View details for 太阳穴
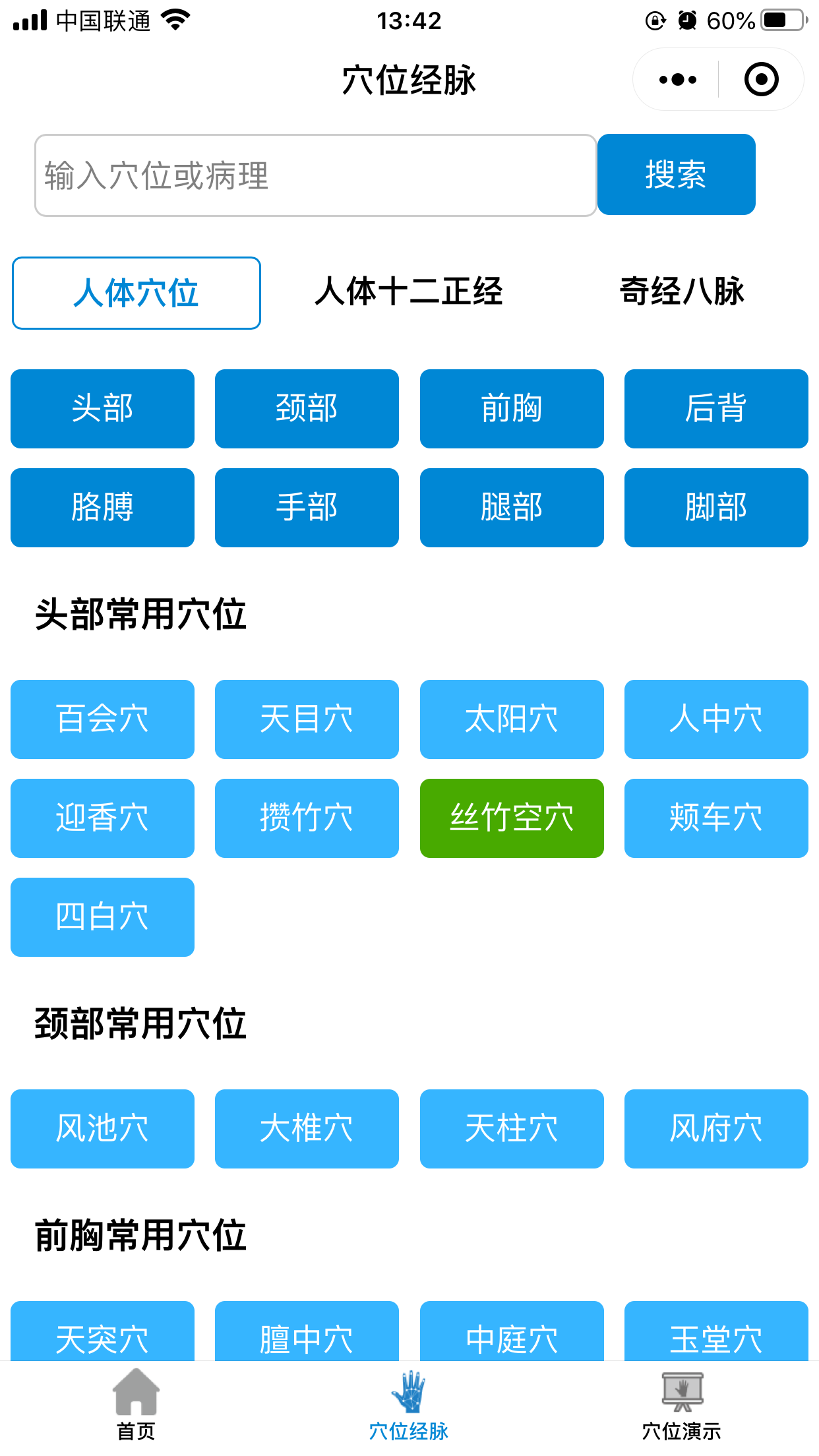 [512, 719]
